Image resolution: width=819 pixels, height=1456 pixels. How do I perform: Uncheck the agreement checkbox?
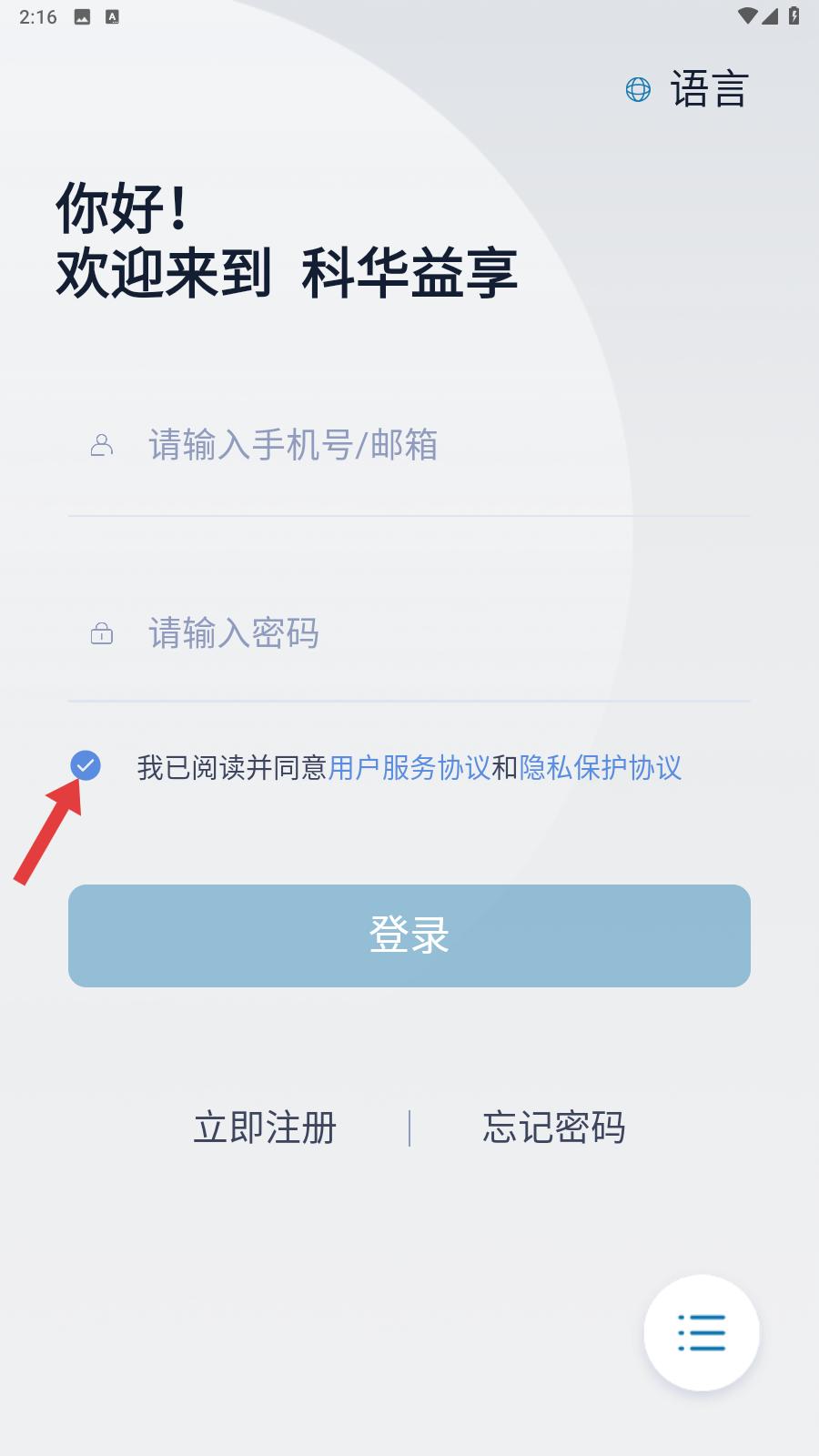click(86, 766)
